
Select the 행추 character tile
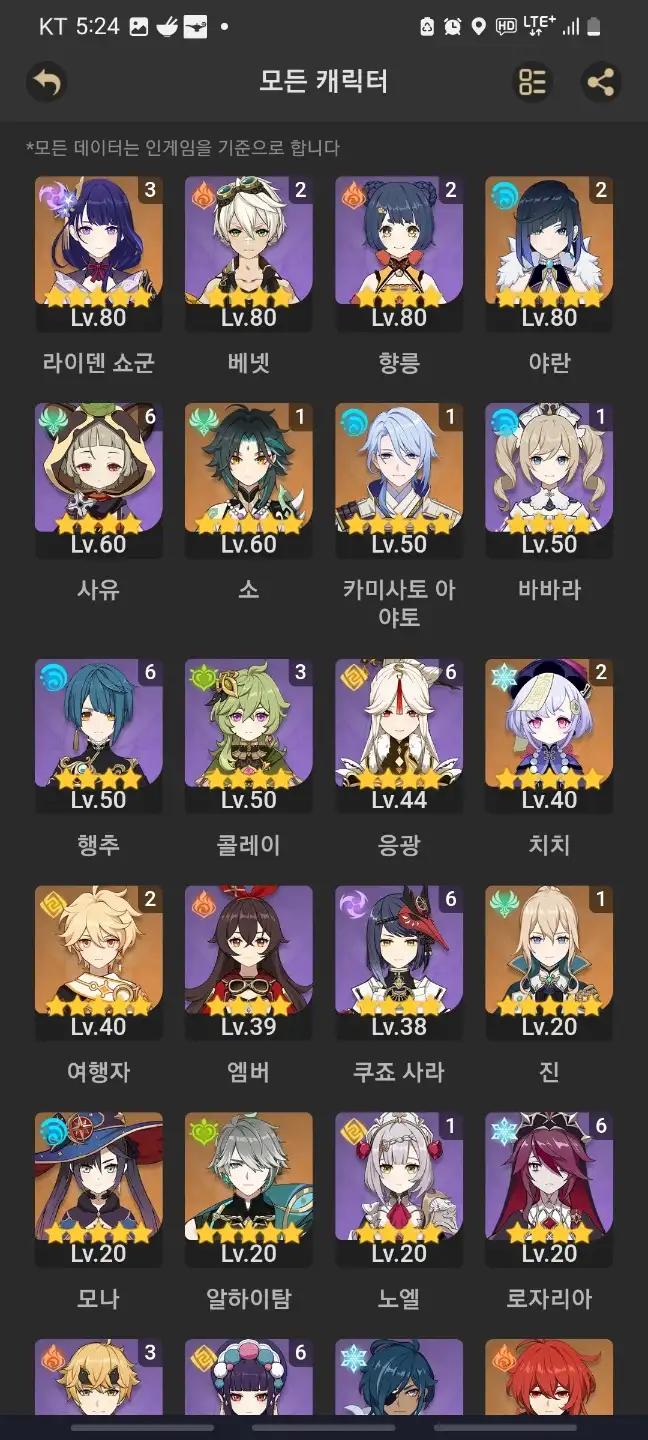98,736
